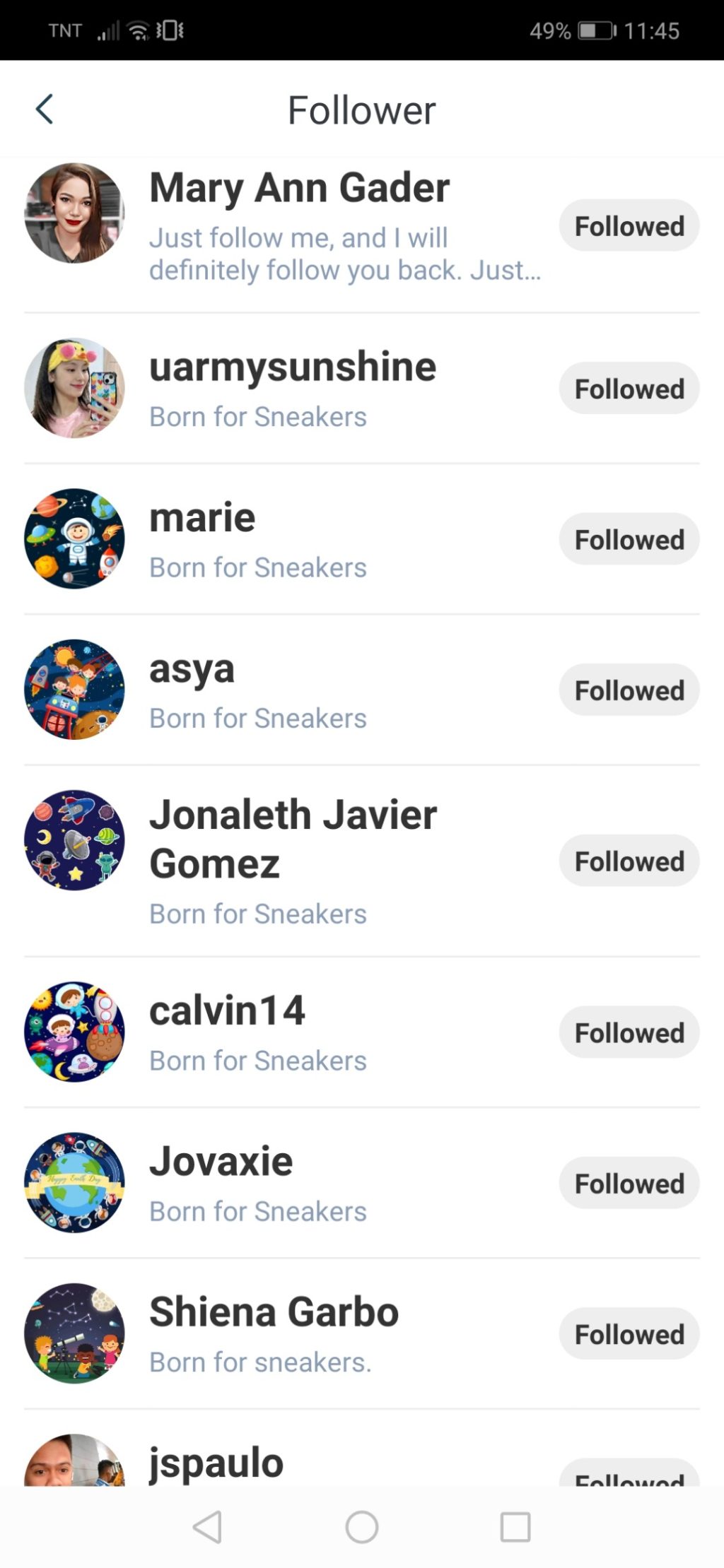Go back from the Follower screen
This screenshot has height=1568, width=724.
(45, 110)
